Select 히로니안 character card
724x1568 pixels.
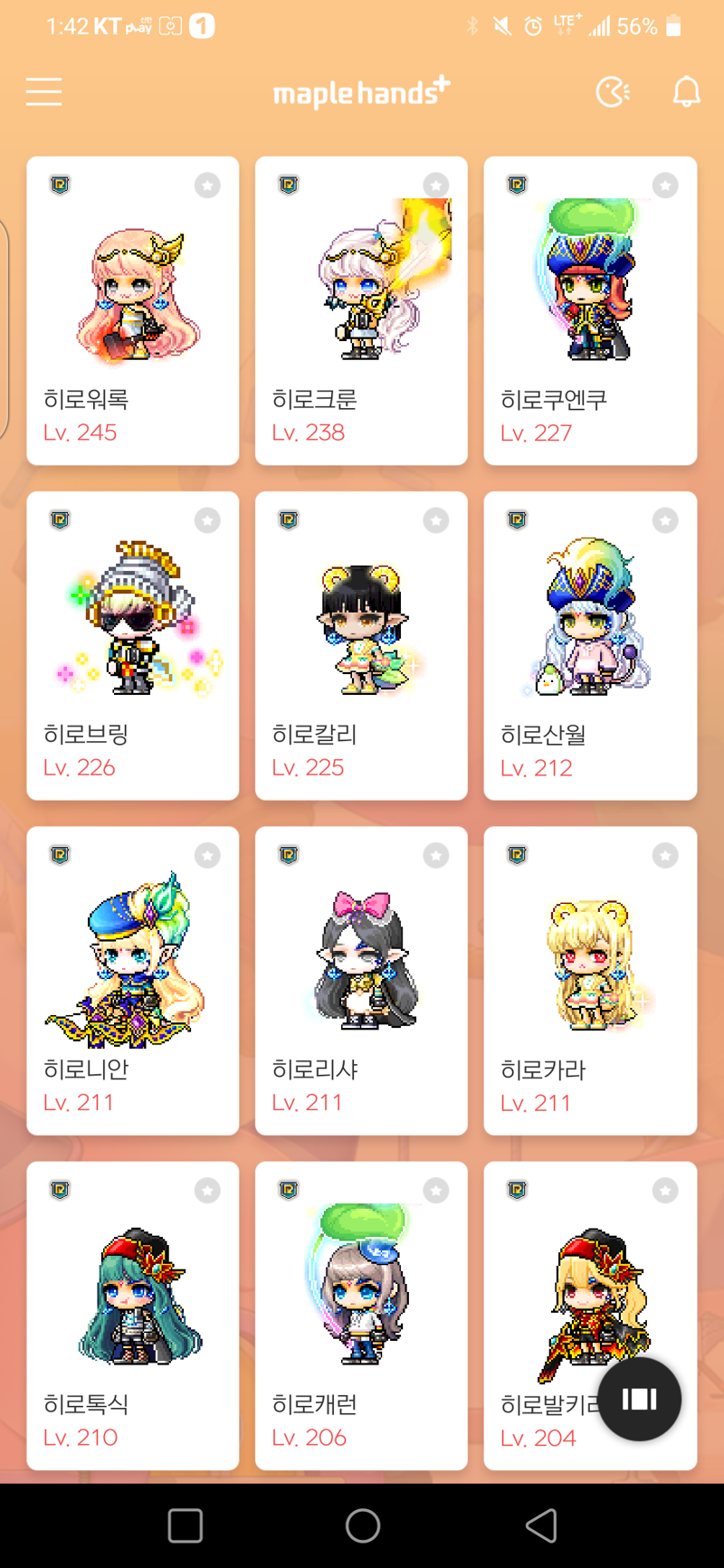click(133, 980)
